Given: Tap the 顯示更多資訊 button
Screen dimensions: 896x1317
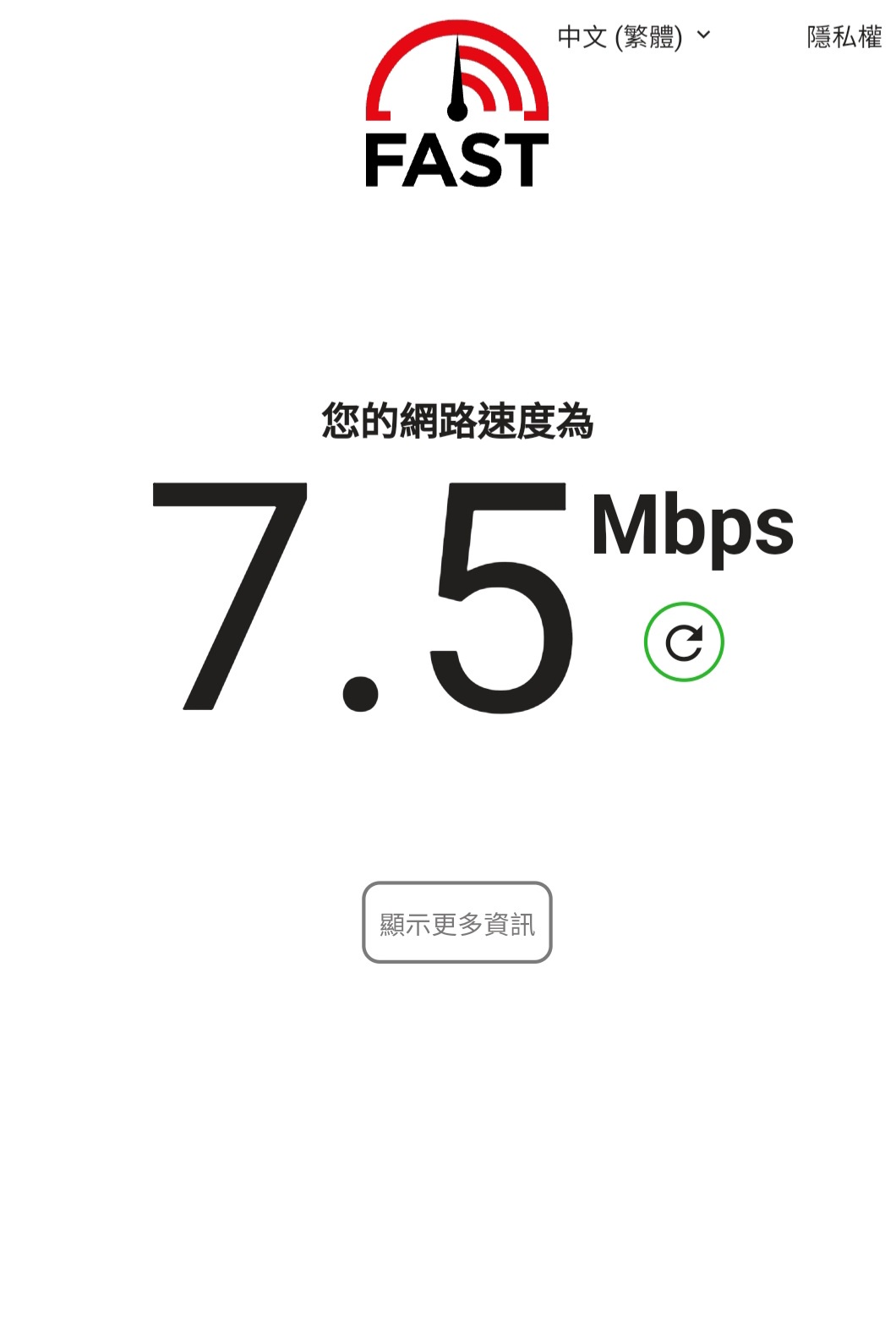Looking at the screenshot, I should (457, 923).
